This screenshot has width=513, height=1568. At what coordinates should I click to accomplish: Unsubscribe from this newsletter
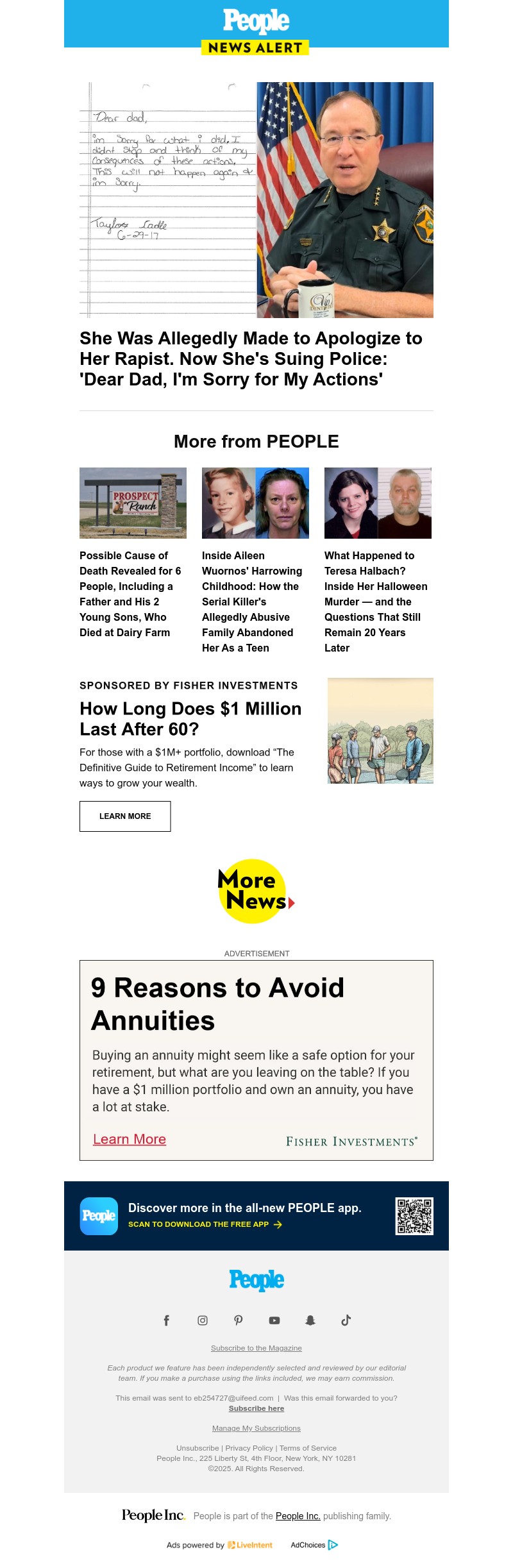click(198, 1448)
